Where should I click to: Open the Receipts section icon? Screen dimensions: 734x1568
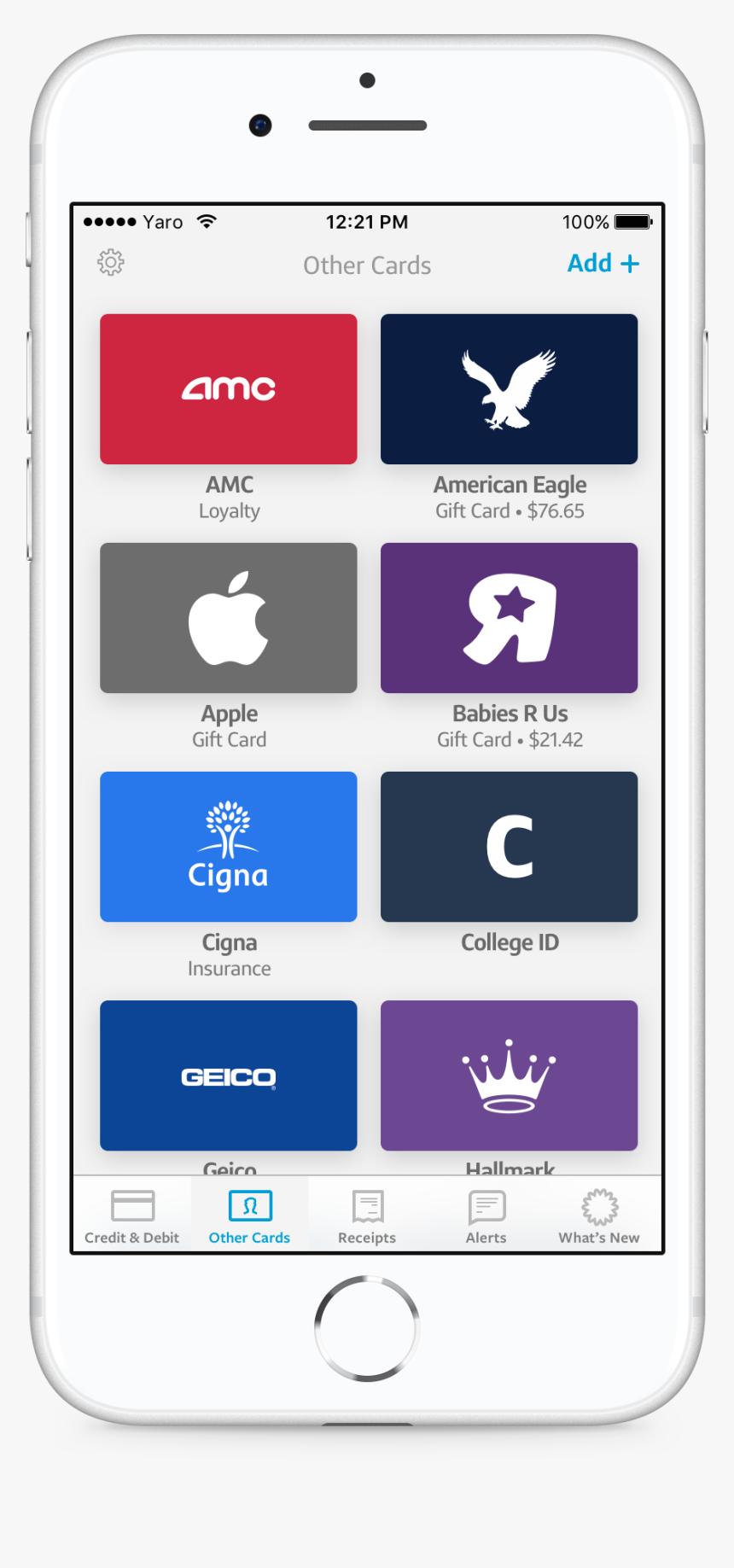click(x=367, y=1206)
